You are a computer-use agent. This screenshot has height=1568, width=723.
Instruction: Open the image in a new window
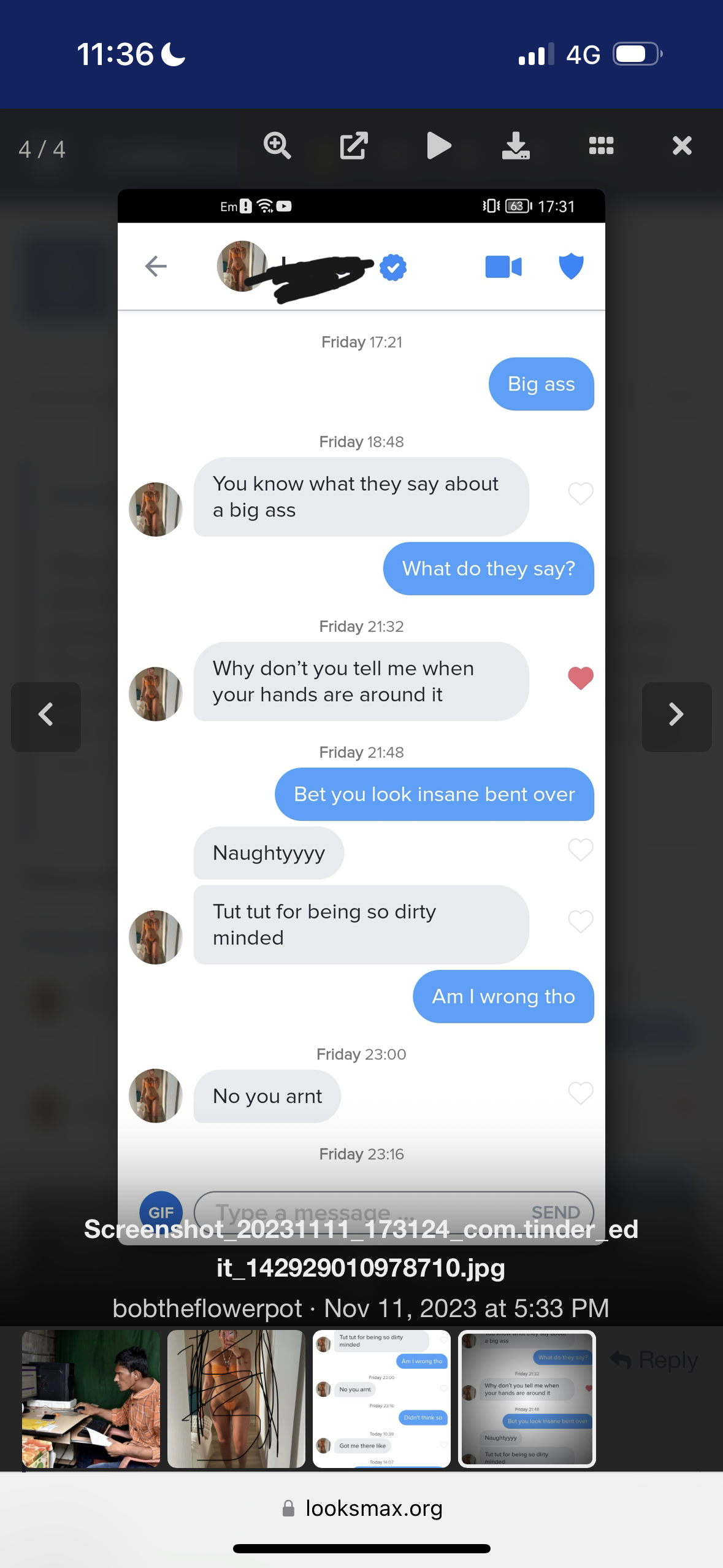pos(354,146)
